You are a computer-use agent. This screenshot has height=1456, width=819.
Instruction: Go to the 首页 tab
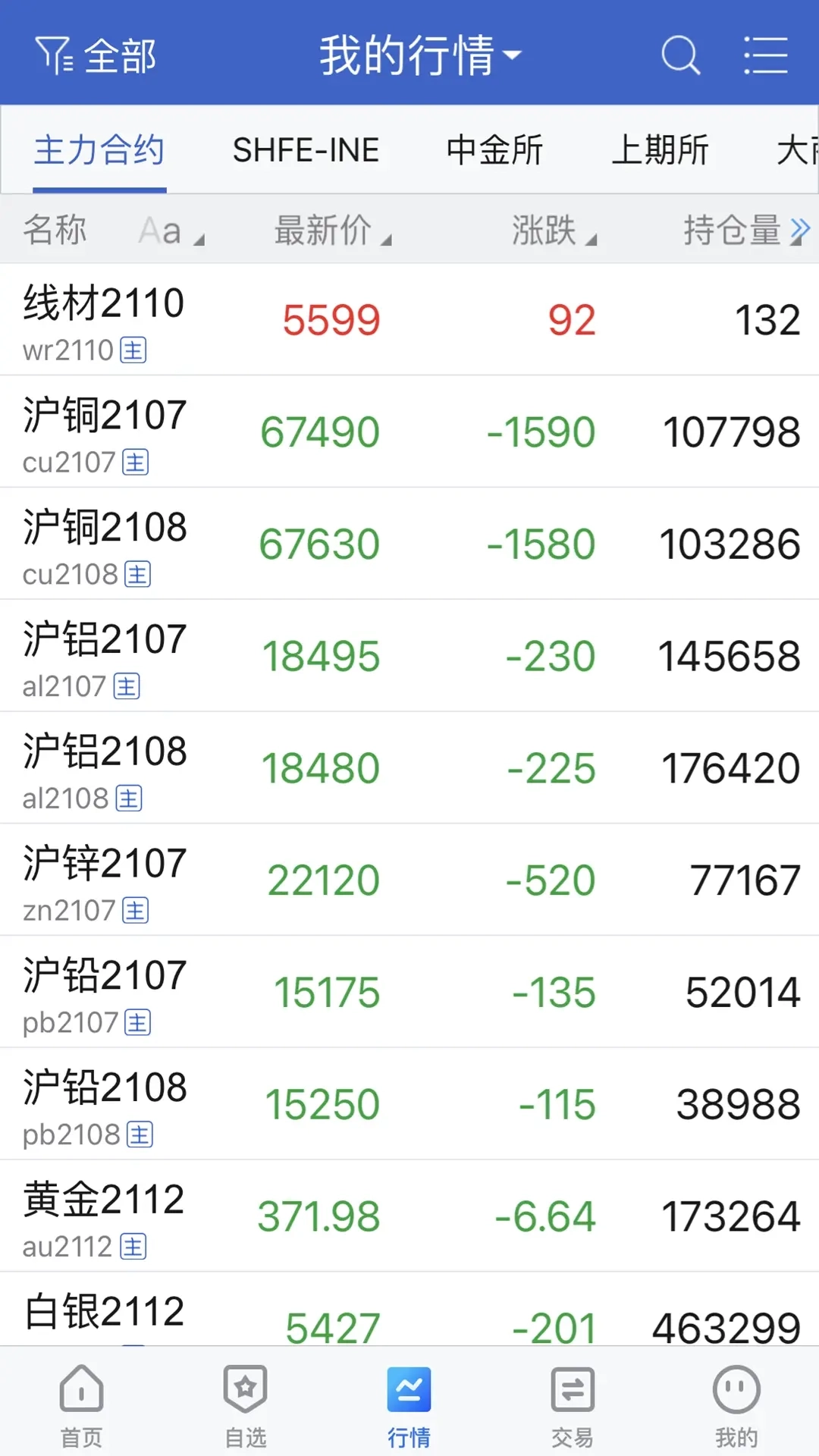point(81,1404)
